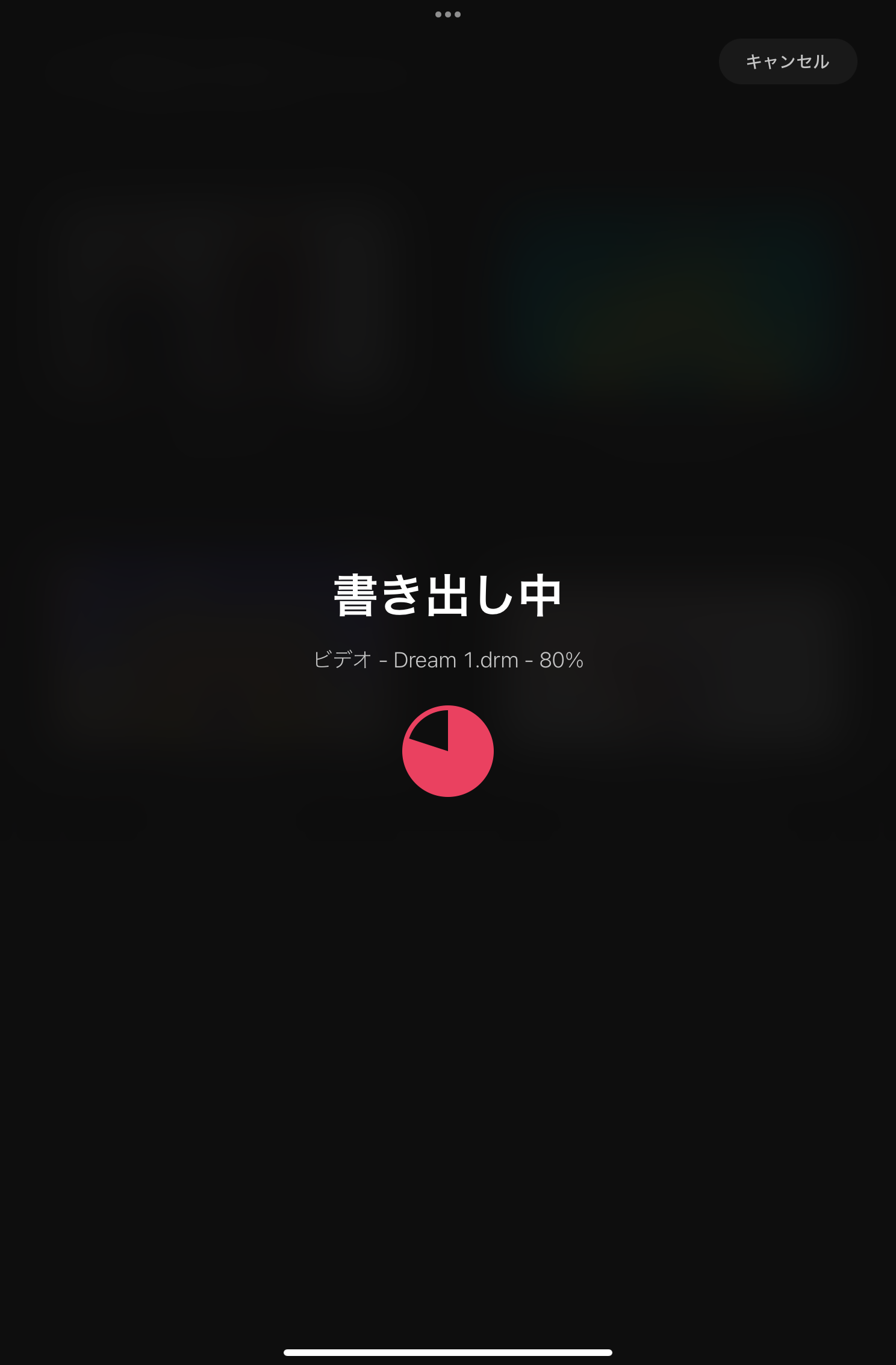Cancel the export with キャンセル button
Viewport: 896px width, 1365px height.
787,61
